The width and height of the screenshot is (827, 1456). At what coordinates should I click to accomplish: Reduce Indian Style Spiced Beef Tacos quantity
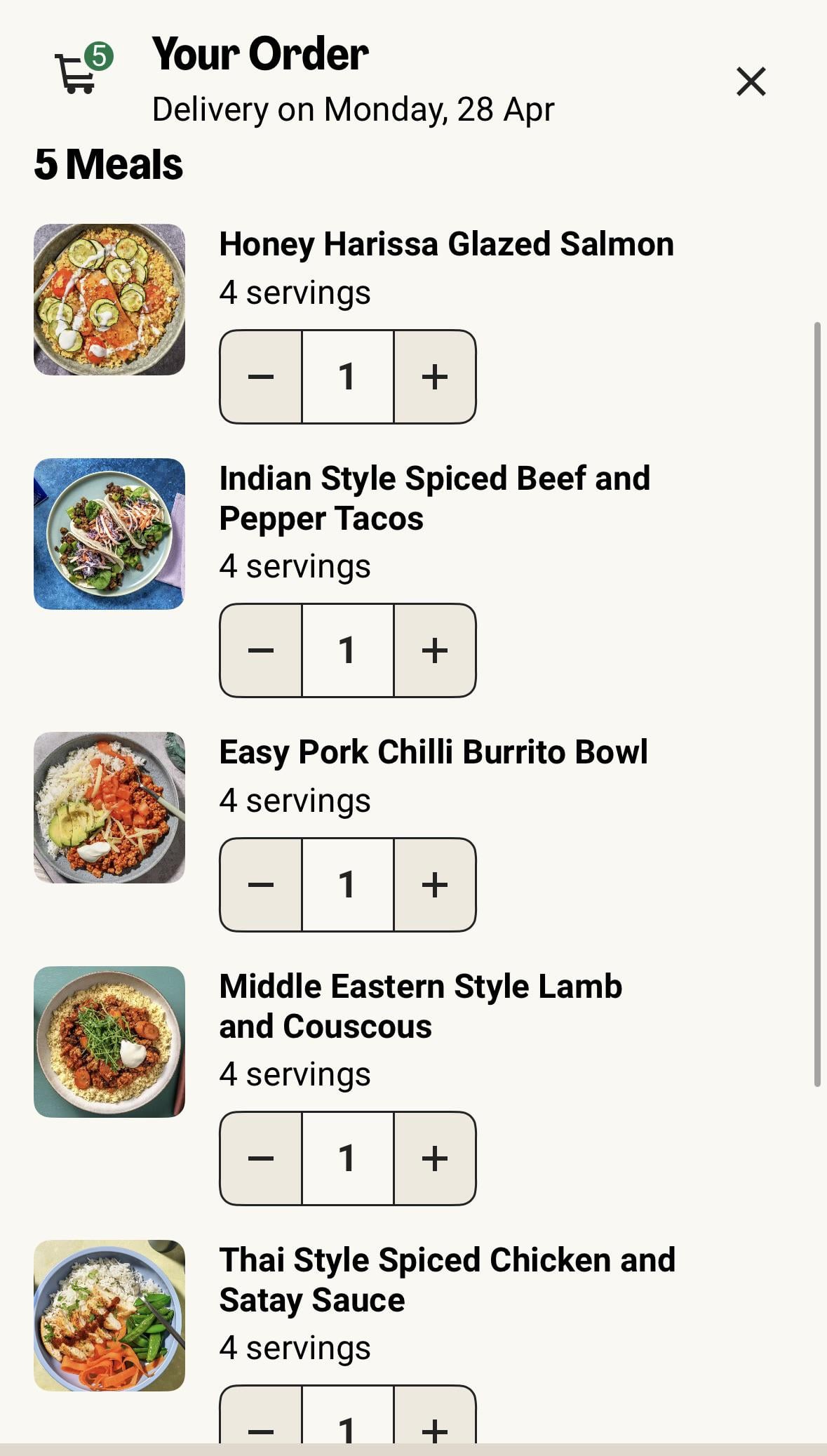(261, 650)
